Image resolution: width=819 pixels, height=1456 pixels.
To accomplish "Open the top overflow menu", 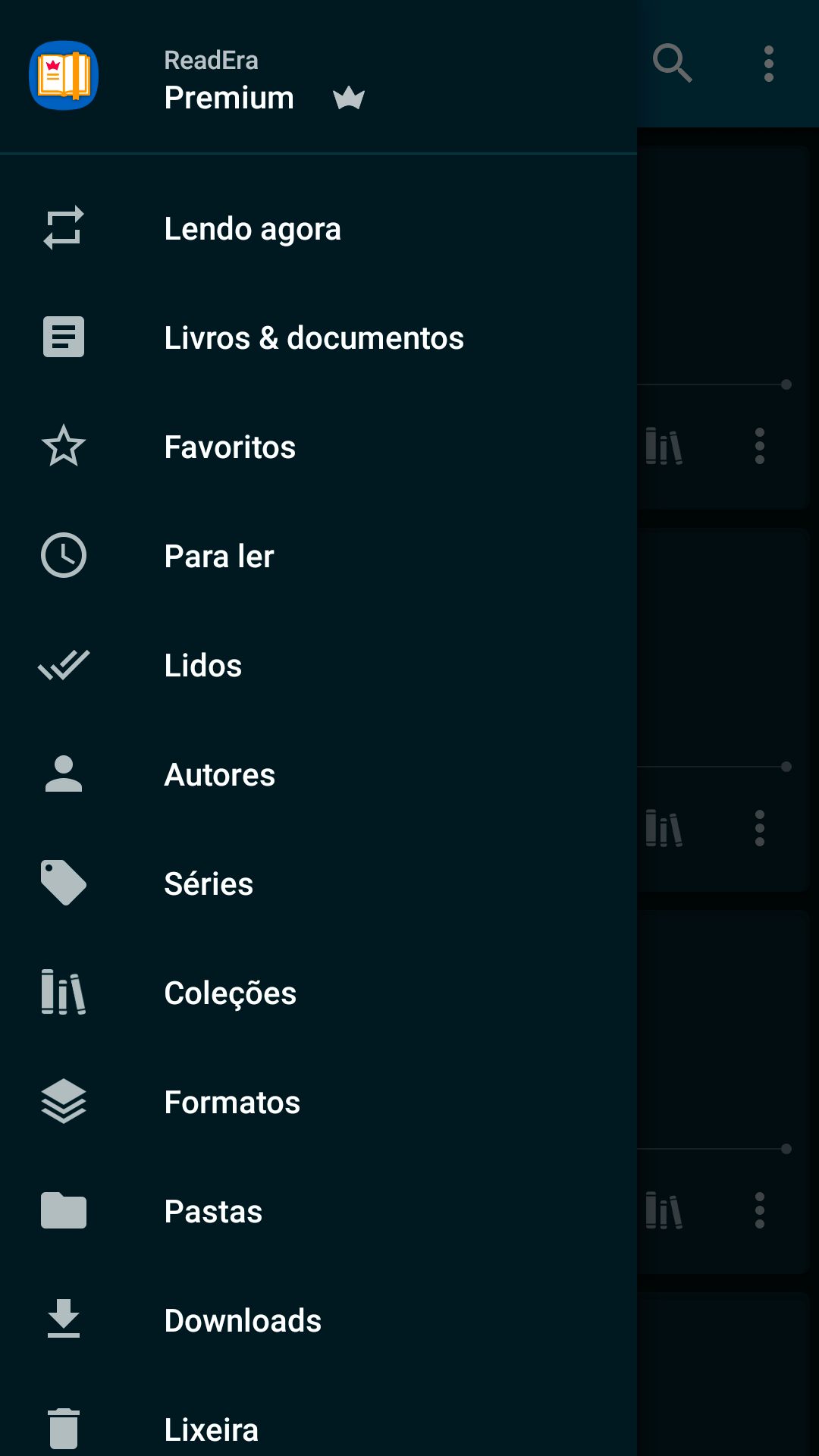I will click(x=769, y=64).
